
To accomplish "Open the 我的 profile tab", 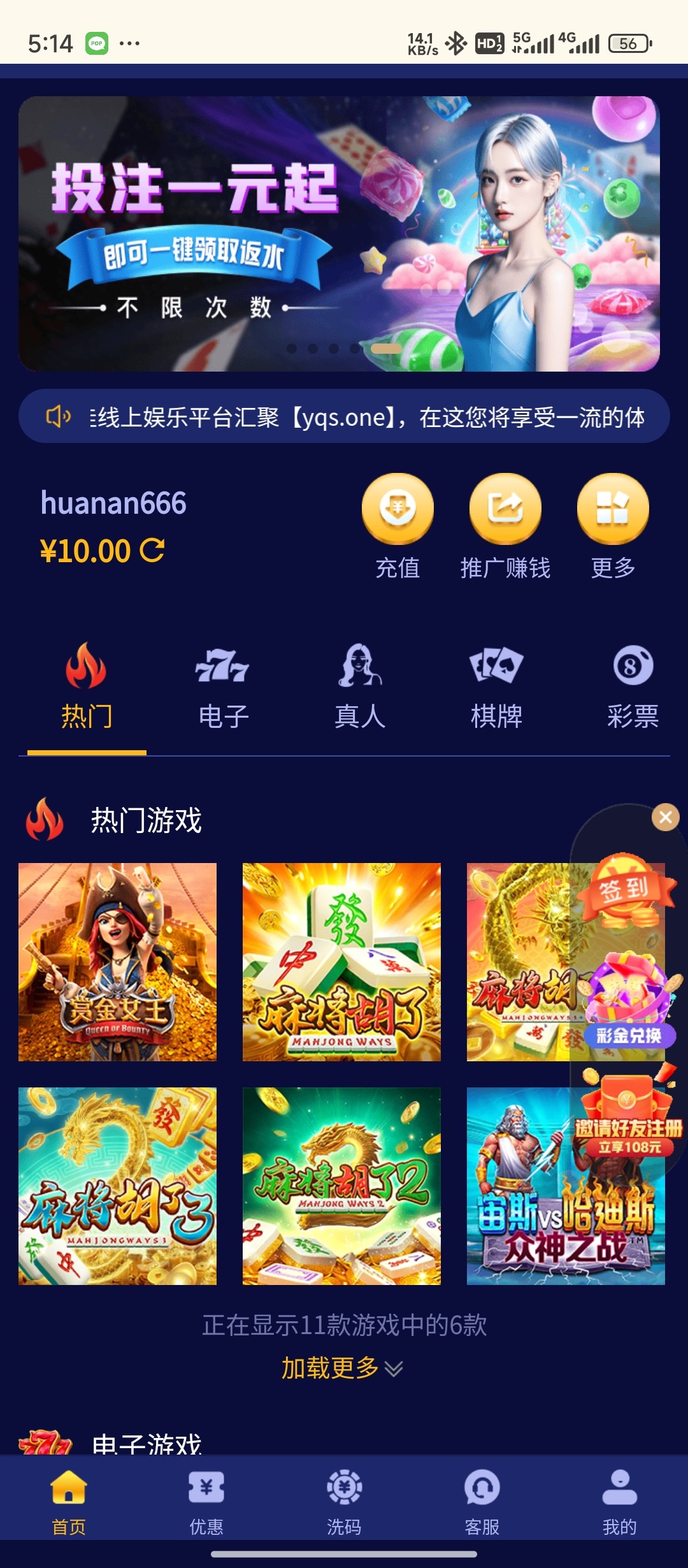I will click(619, 1501).
